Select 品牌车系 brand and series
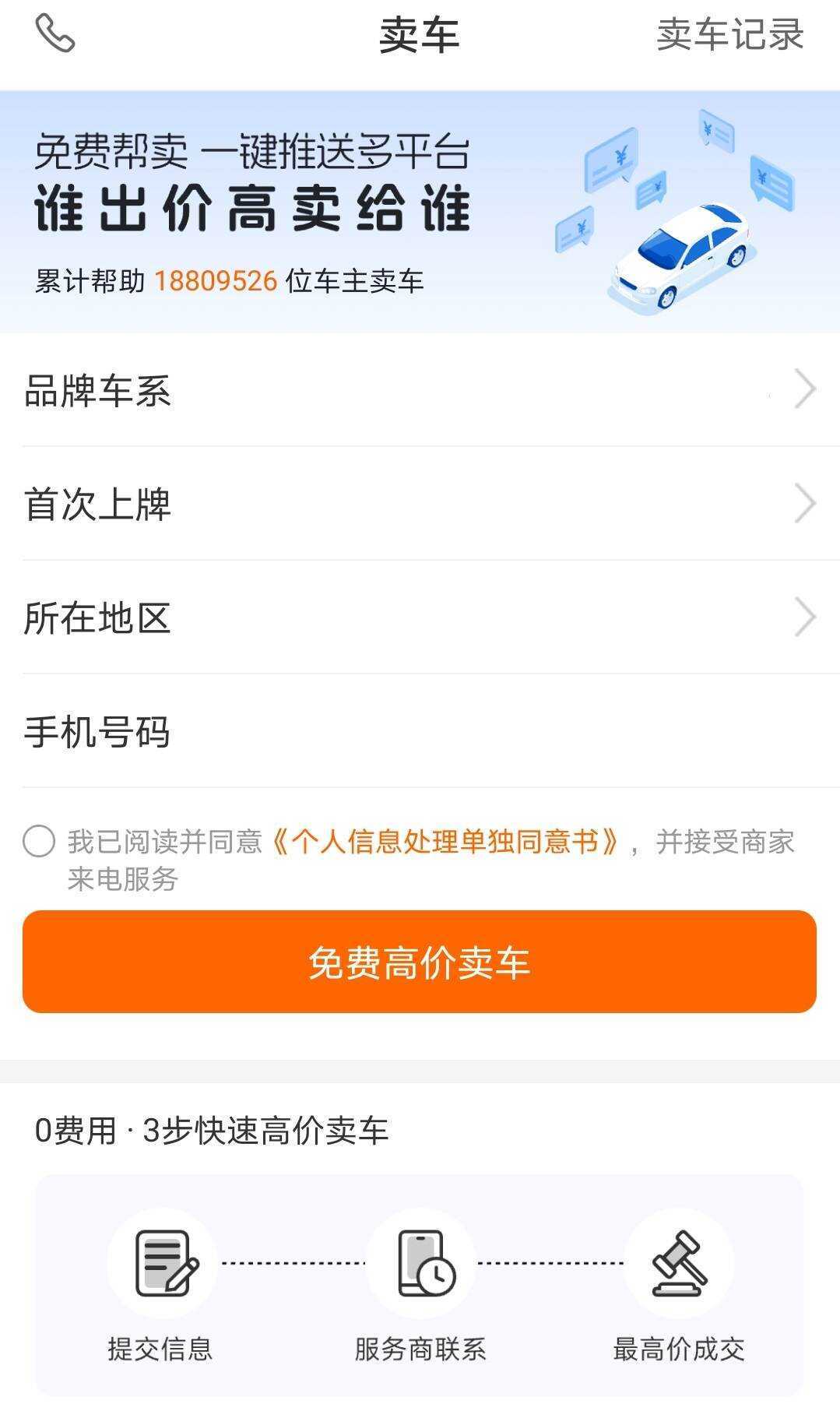 [420, 390]
